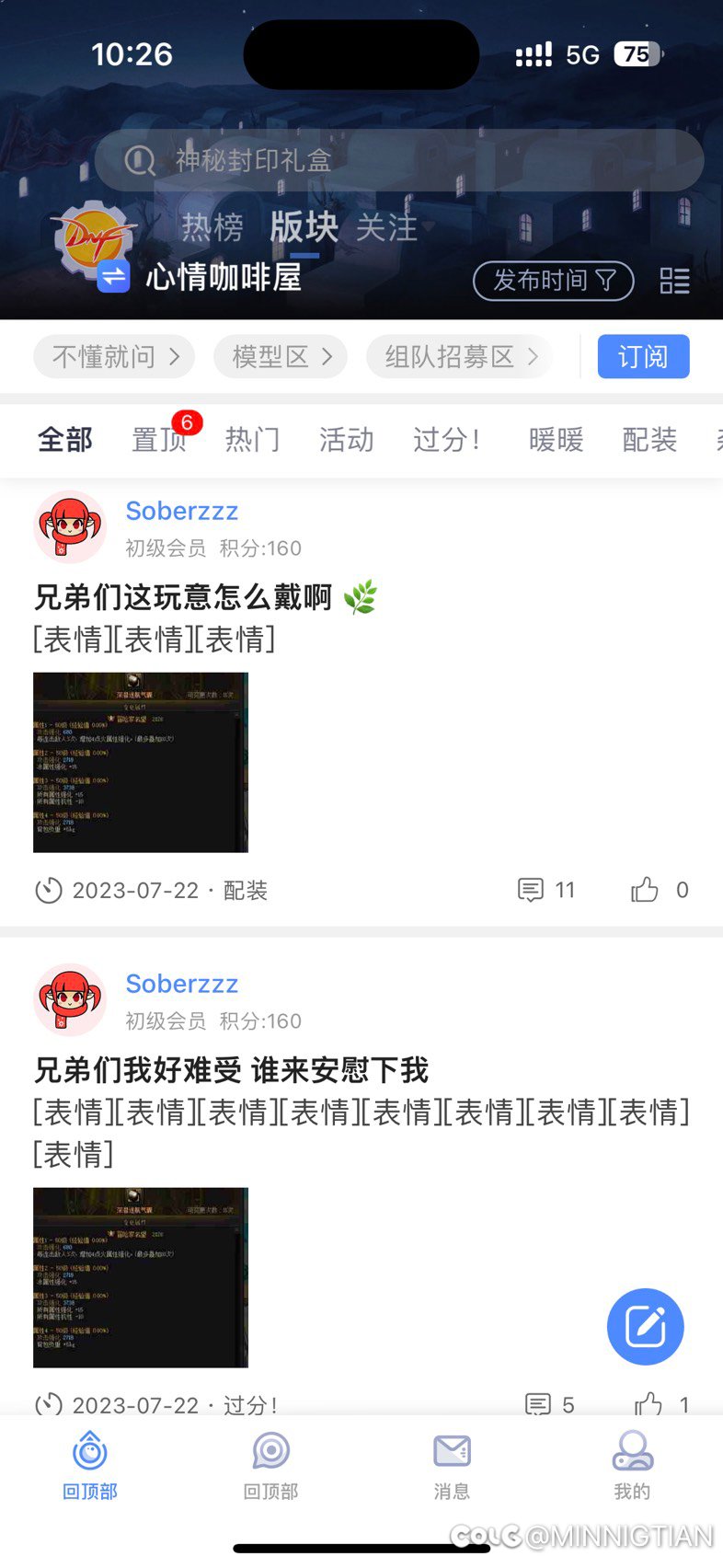Tap the 神秘封印礼盒 search box
723x1568 pixels.
(x=398, y=160)
